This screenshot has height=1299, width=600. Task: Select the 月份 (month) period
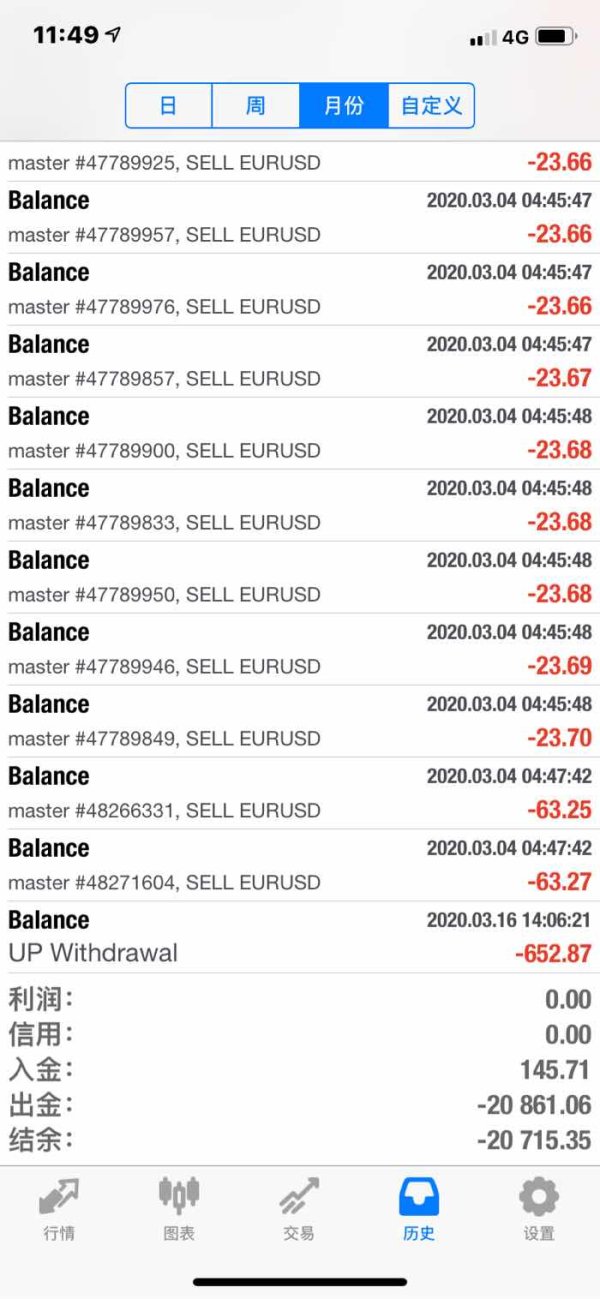pos(343,105)
